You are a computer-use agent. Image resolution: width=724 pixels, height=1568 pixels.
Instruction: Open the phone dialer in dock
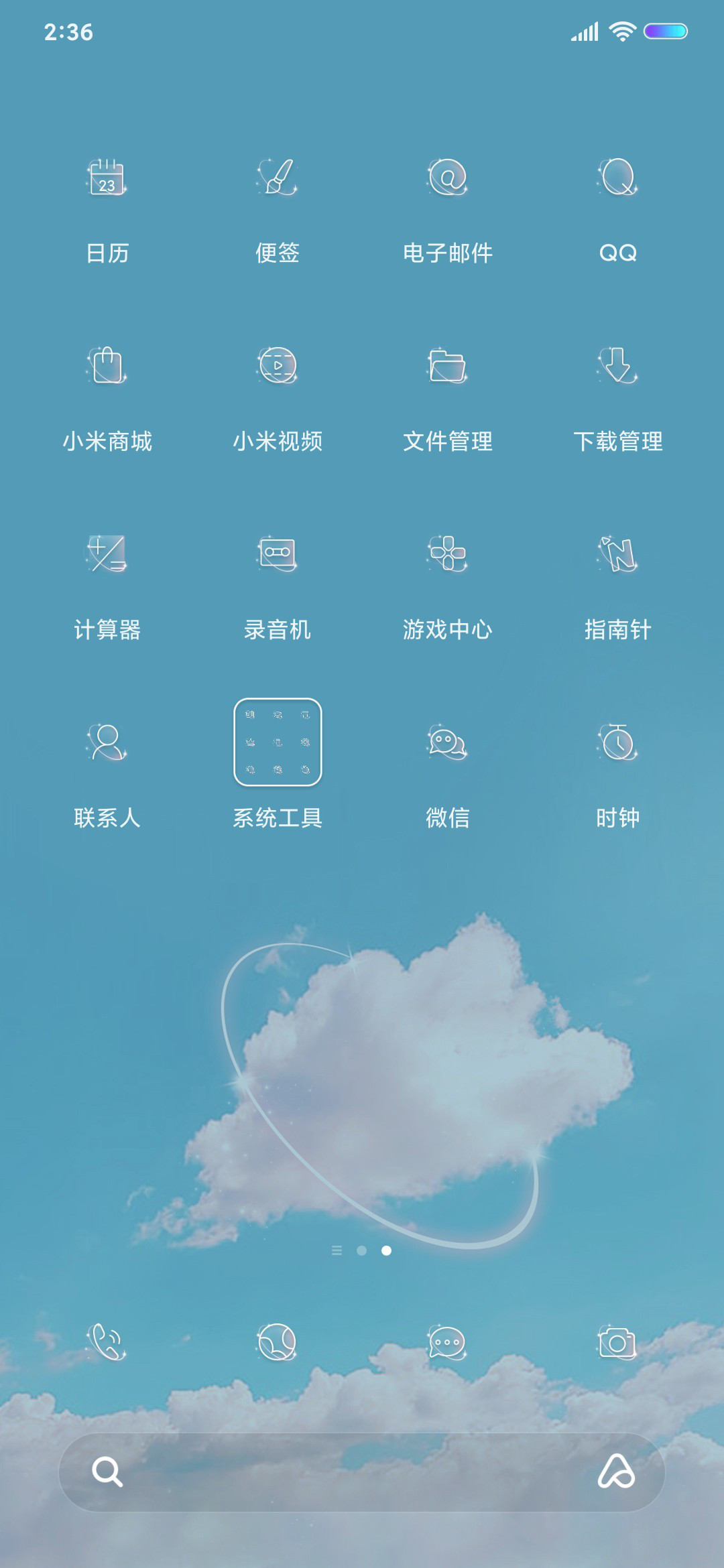pos(107,1342)
